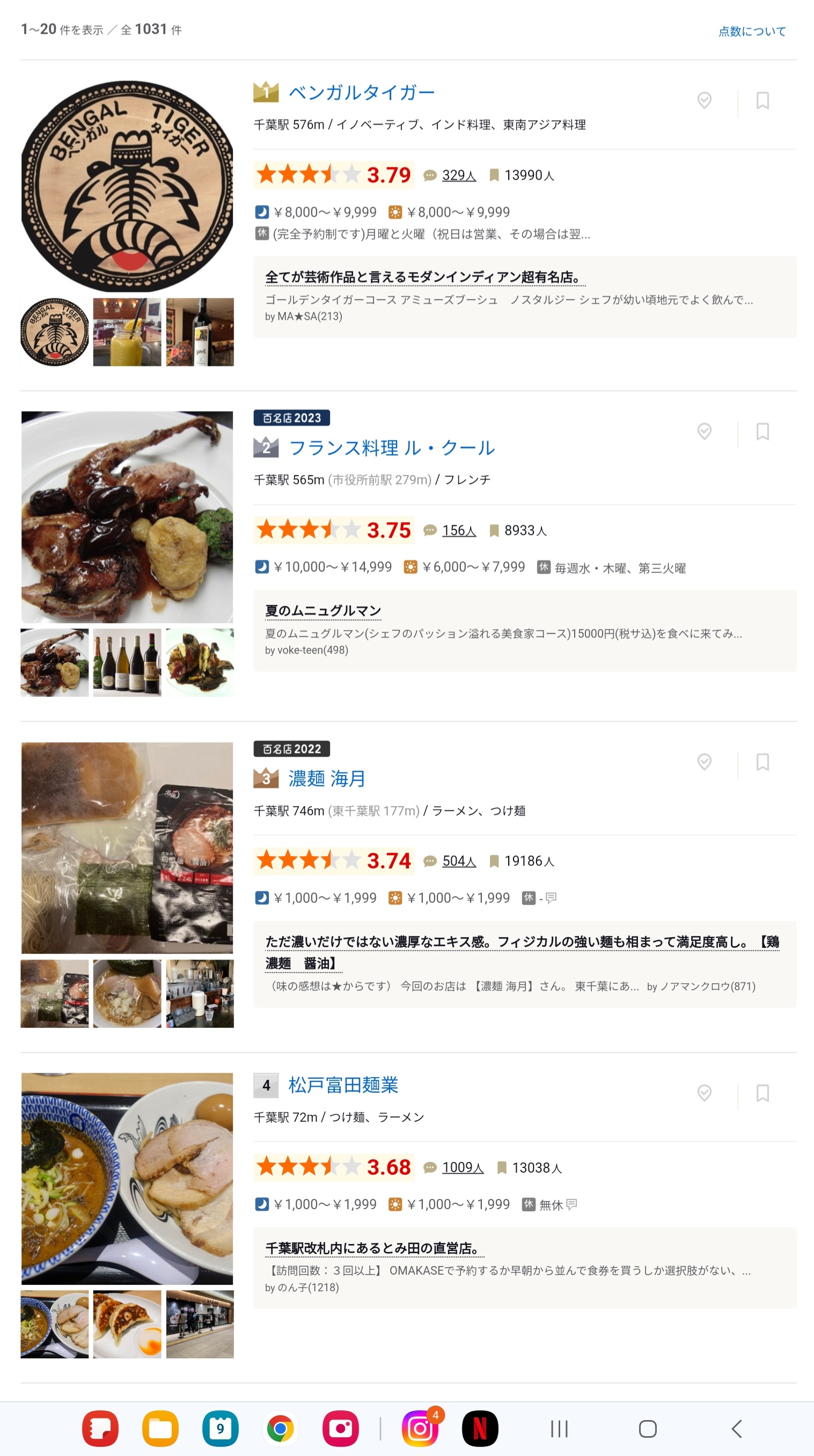Viewport: 814px width, 1456px height.
Task: Mark ベンガルタイガー as visited
Action: click(x=704, y=100)
